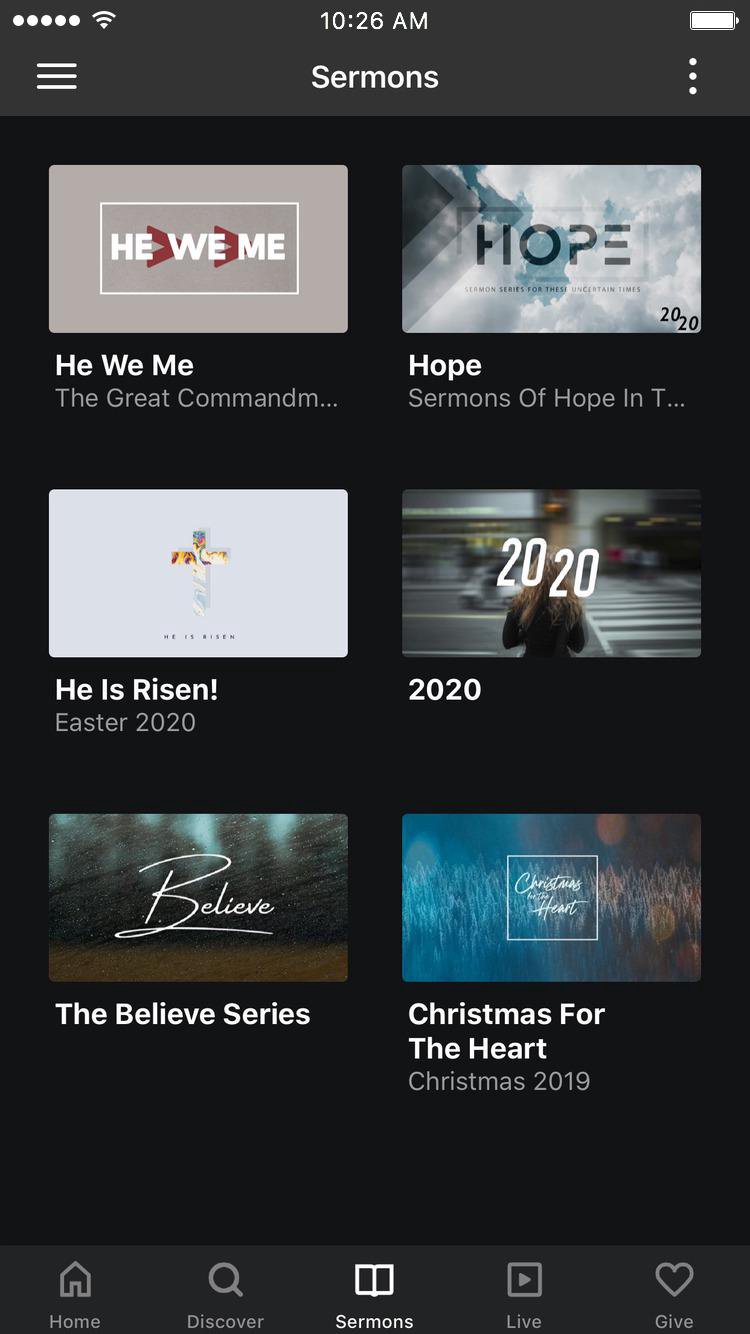
Task: Open the hamburger drawer menu
Action: click(x=57, y=77)
